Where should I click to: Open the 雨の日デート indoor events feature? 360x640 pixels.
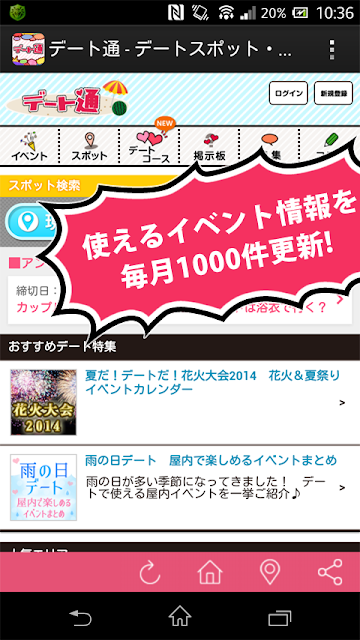pyautogui.click(x=180, y=487)
